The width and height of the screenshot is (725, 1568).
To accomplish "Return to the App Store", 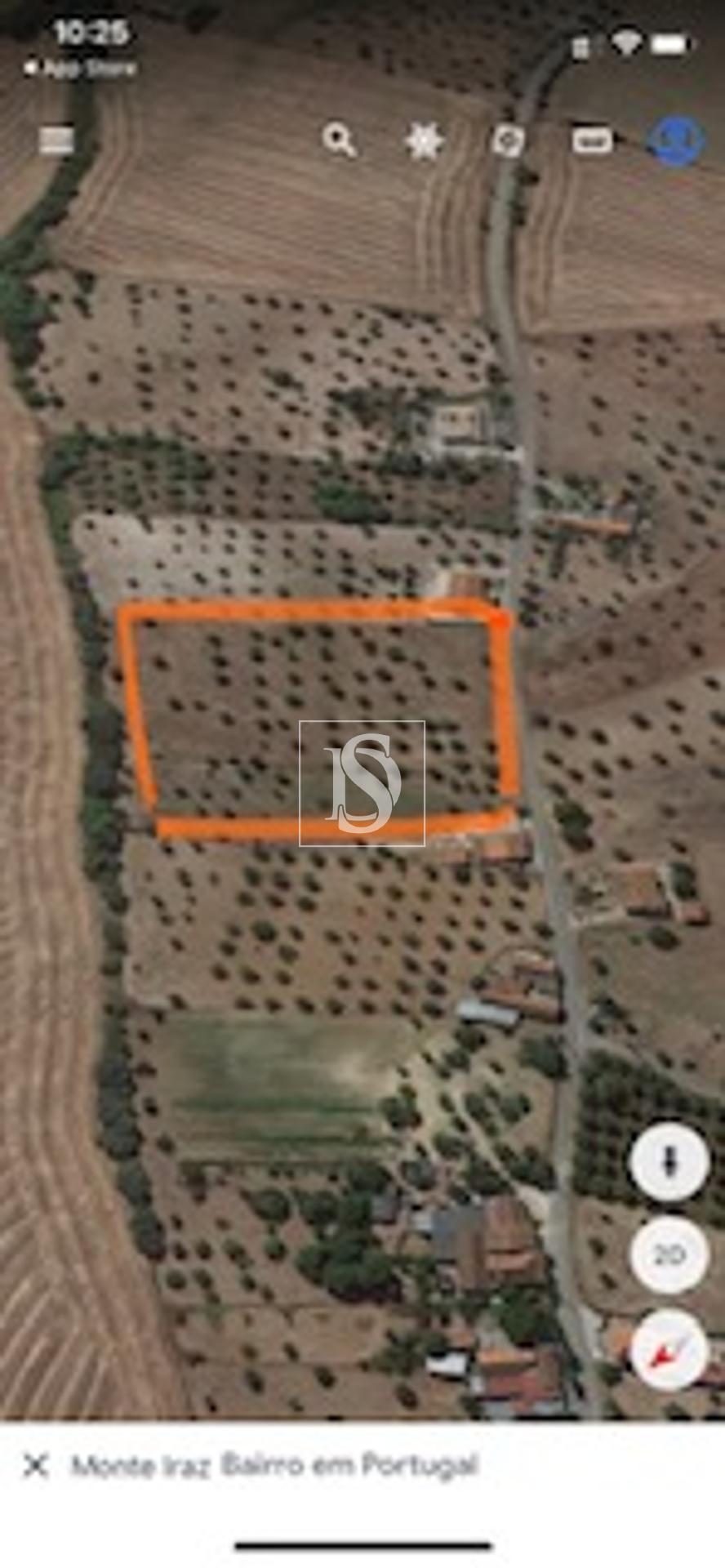I will tap(80, 69).
